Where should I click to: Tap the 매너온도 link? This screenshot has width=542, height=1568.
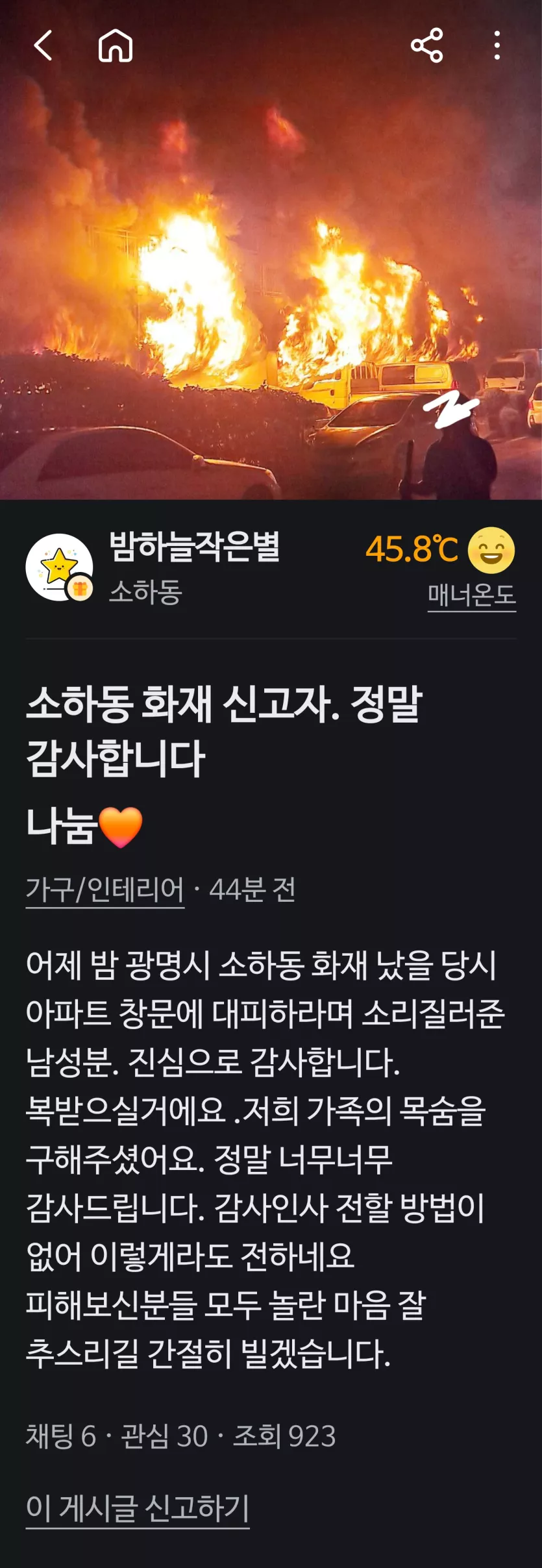click(x=471, y=595)
